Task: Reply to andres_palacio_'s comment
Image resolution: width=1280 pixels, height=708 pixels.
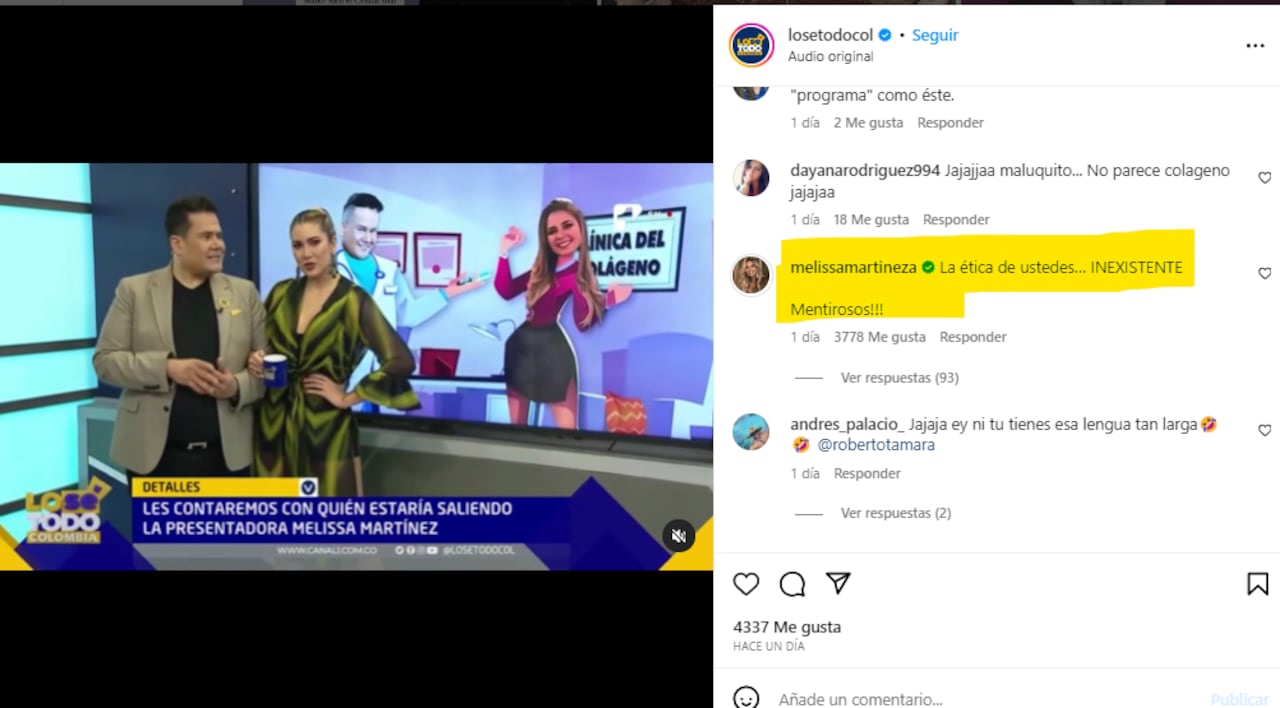Action: [866, 473]
